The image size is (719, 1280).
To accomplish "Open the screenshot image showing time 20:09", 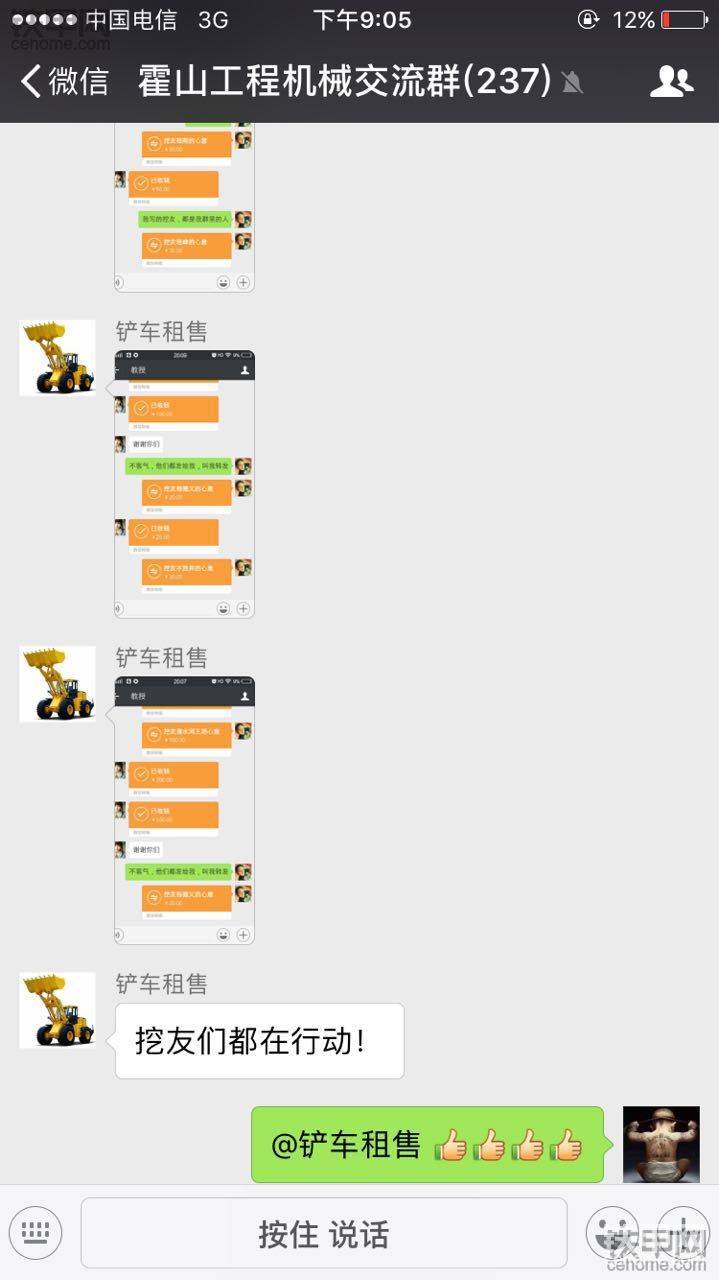I will tap(184, 484).
